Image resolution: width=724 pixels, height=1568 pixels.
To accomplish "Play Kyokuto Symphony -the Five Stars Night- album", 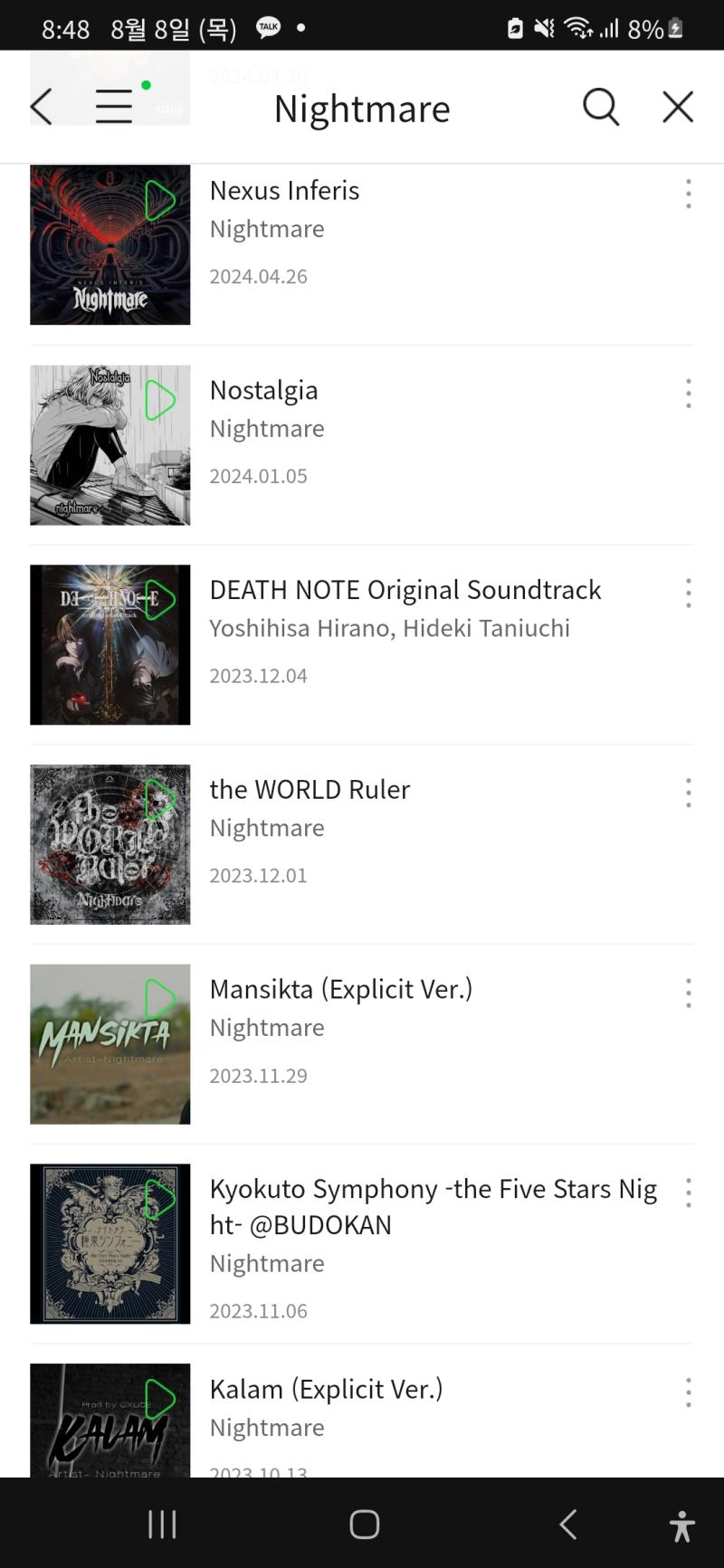I will [x=160, y=1199].
